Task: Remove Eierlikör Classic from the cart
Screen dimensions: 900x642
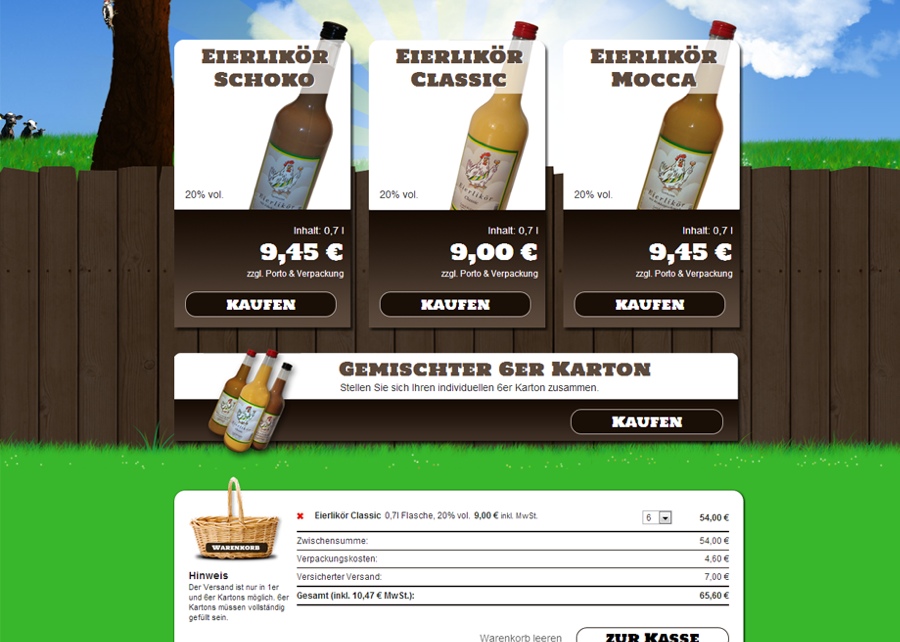Action: tap(300, 516)
